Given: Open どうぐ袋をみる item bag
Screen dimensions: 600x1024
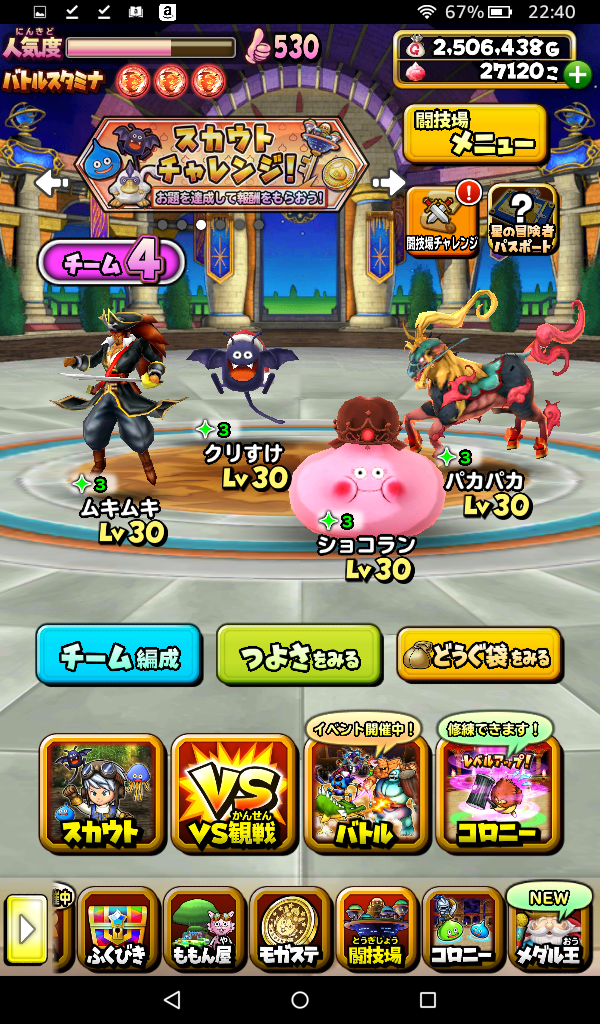Looking at the screenshot, I should [x=479, y=656].
